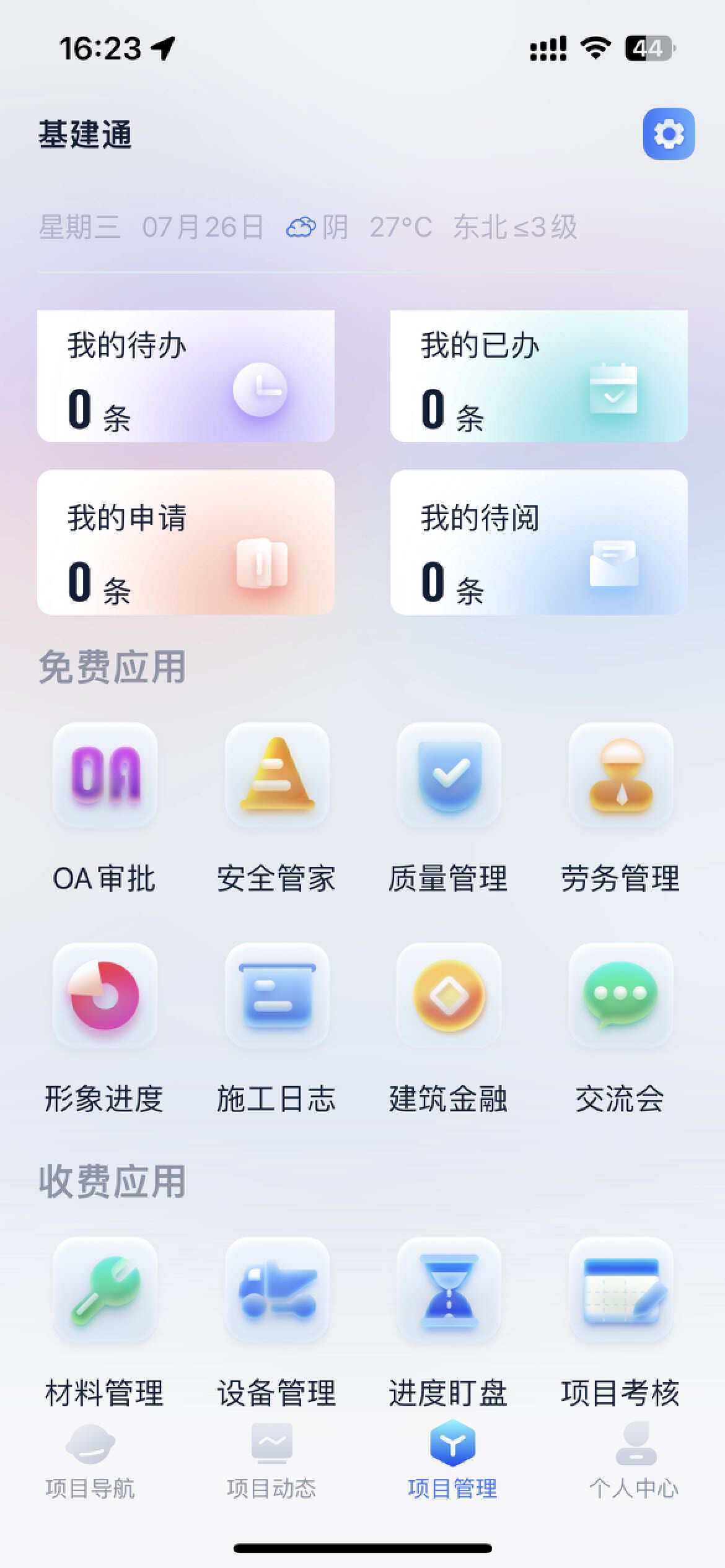Screen dimensions: 725x1568
Task: Open 形象进度 app
Action: click(x=105, y=996)
